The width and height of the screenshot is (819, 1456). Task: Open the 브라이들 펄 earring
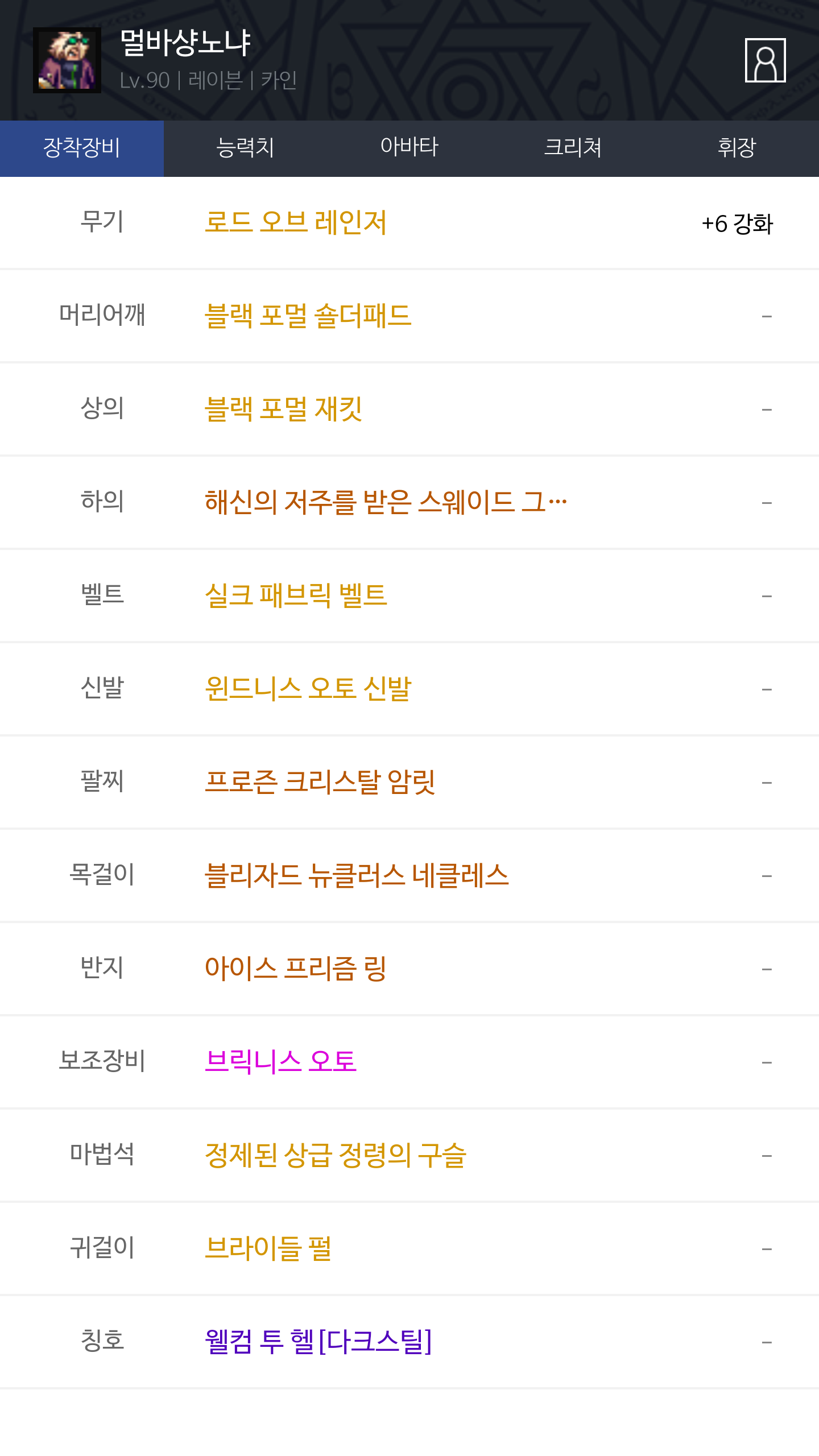(268, 1248)
